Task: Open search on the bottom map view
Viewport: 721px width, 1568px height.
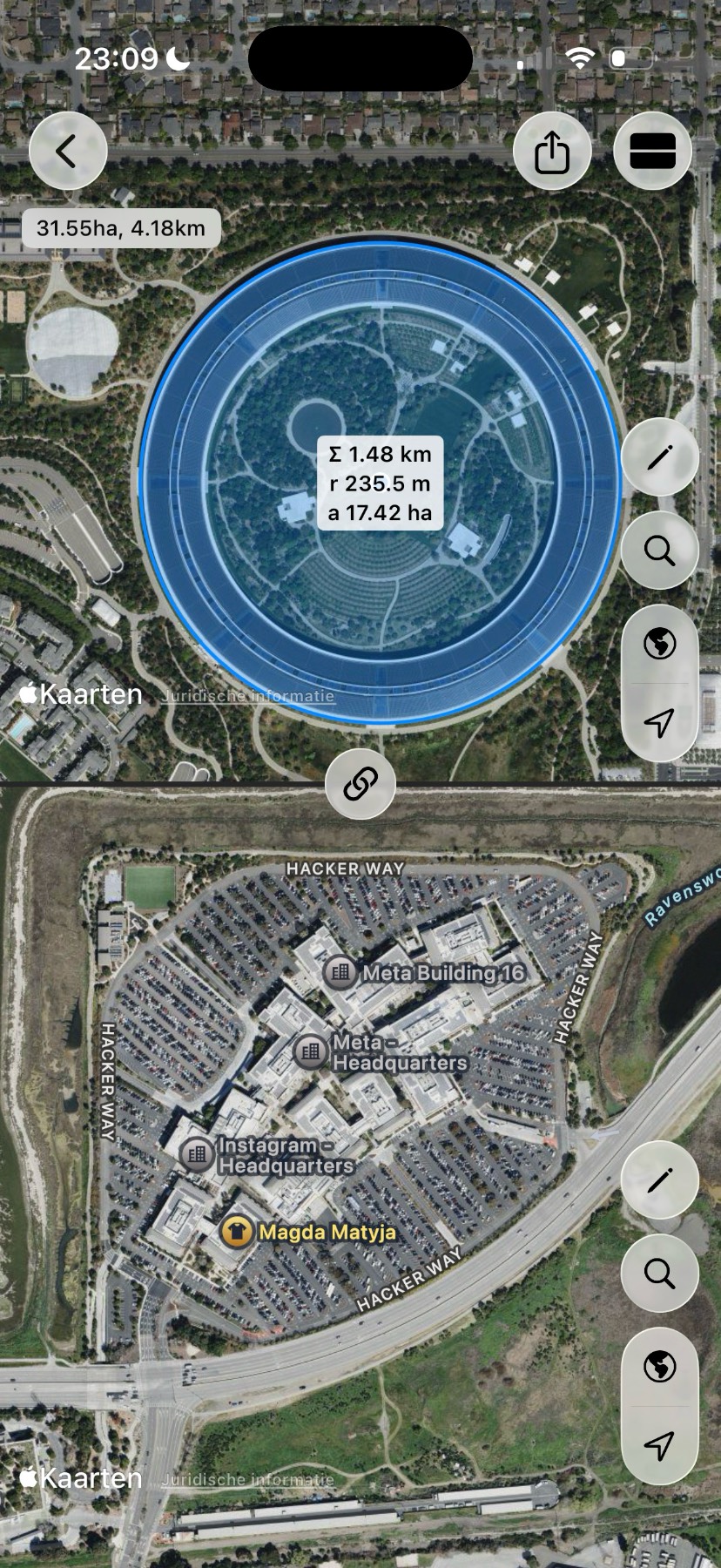Action: pyautogui.click(x=659, y=1275)
